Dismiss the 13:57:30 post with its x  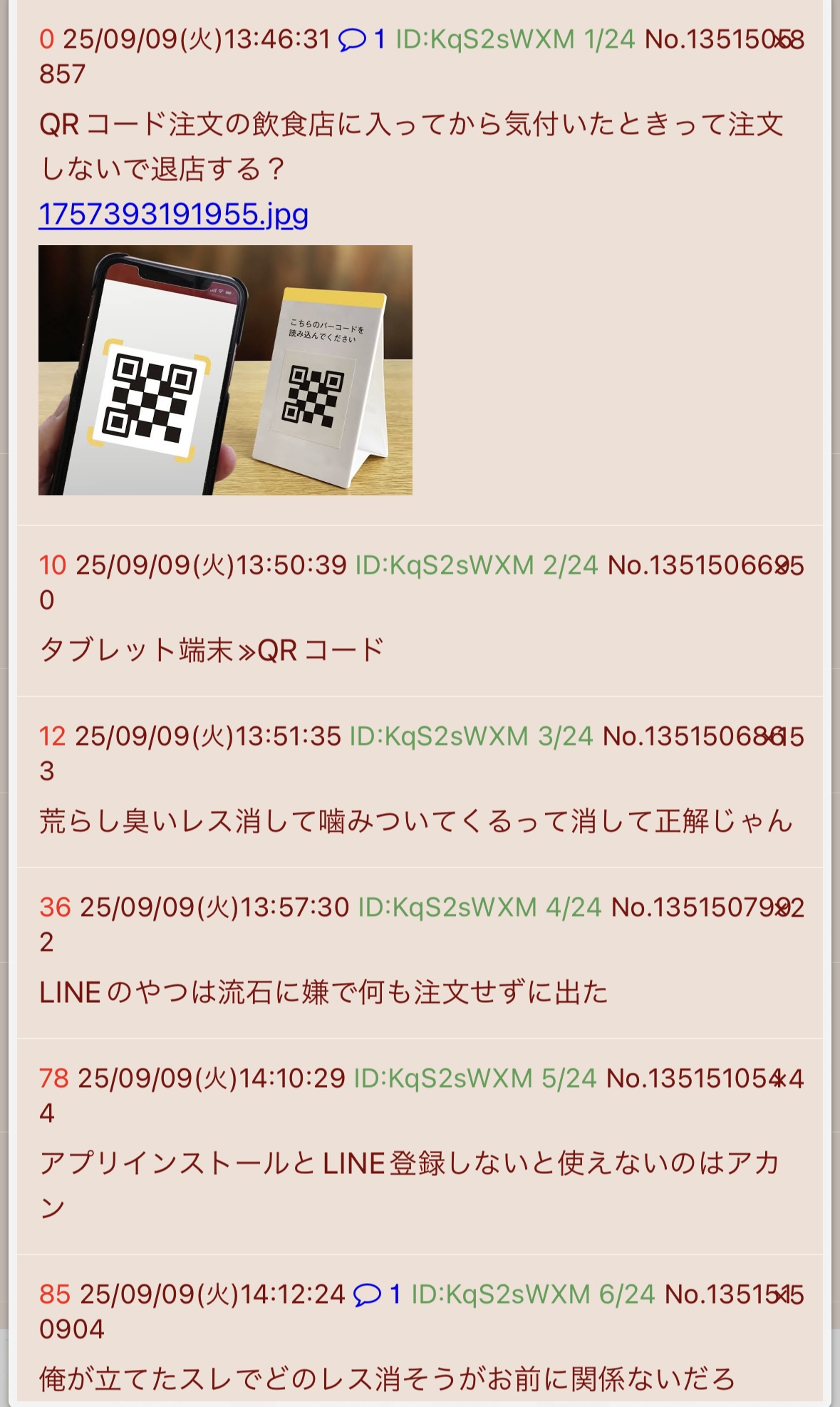(782, 909)
